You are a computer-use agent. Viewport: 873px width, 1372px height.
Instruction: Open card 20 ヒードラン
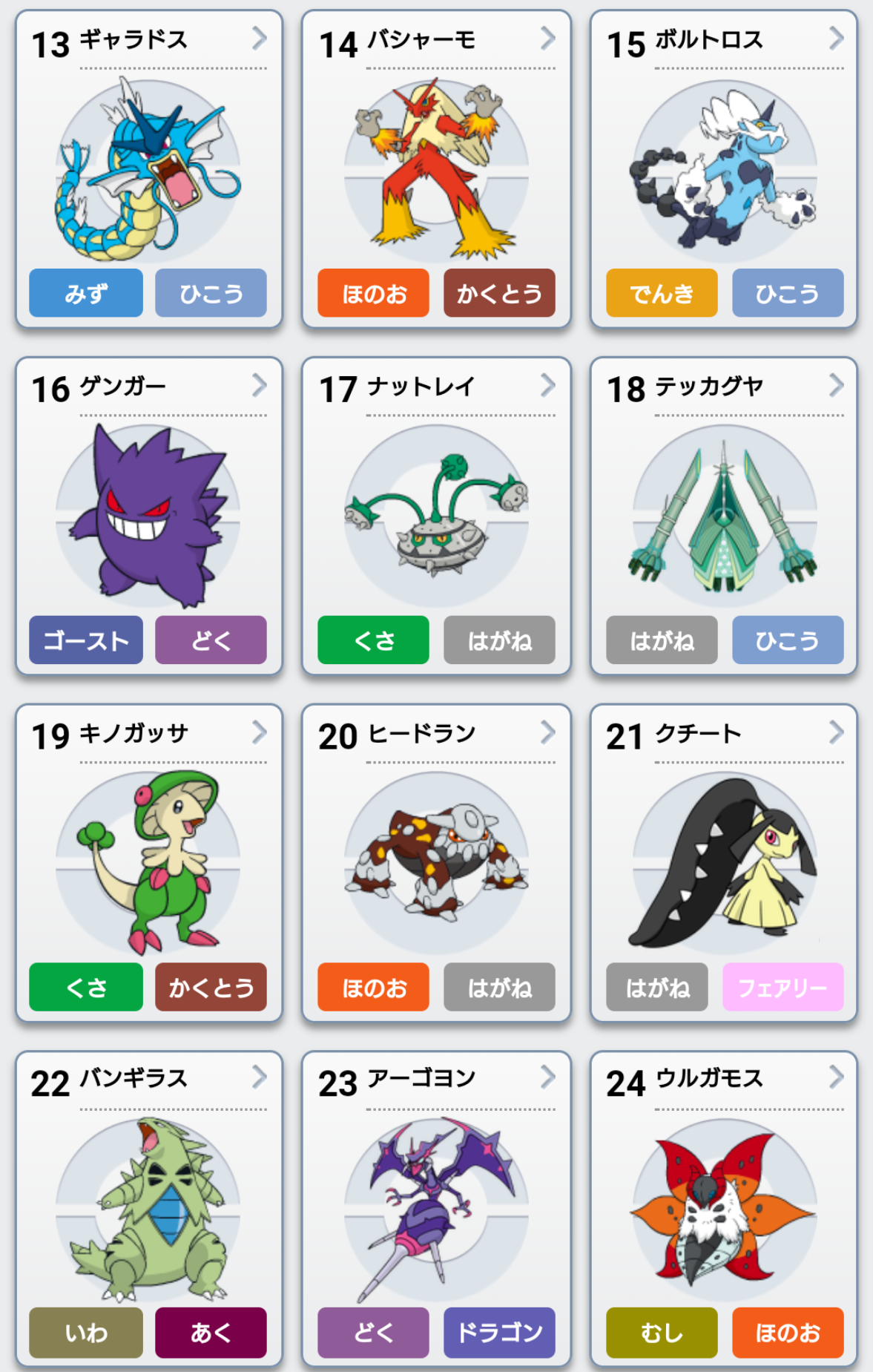pyautogui.click(x=436, y=863)
